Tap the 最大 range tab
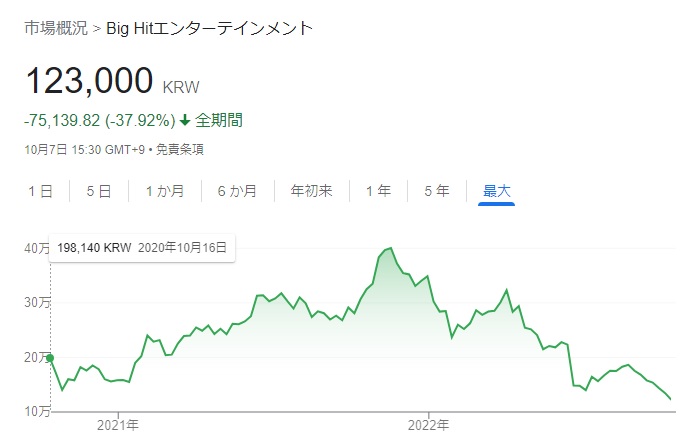 [x=497, y=190]
